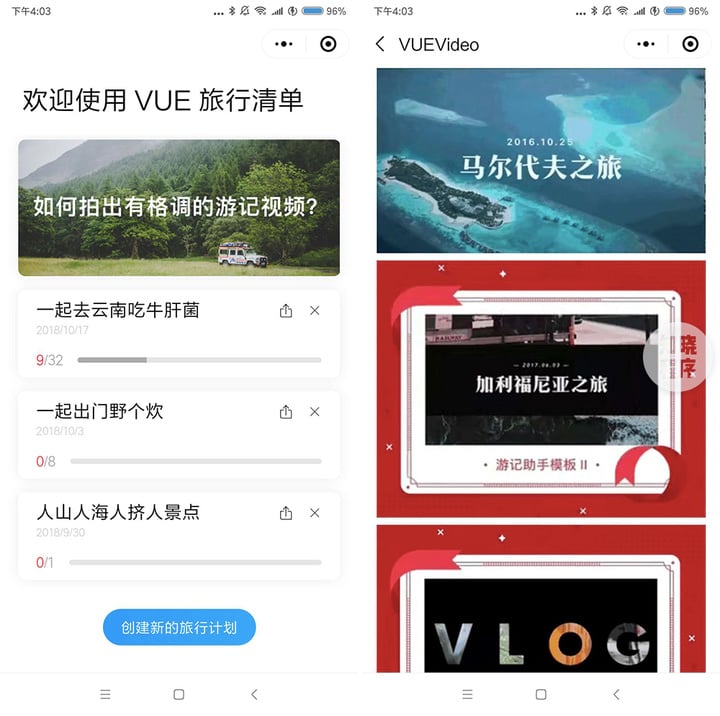Screen dimensions: 720x716
Task: Close the mini program on VUEVideo page
Action: click(690, 44)
